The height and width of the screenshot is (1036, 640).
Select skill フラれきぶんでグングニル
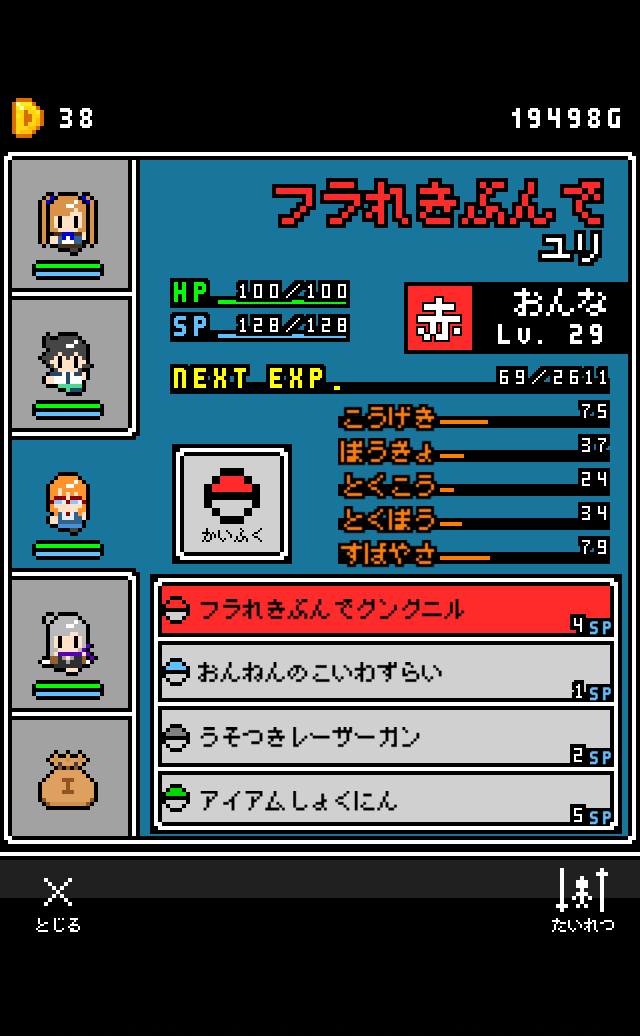[x=386, y=610]
